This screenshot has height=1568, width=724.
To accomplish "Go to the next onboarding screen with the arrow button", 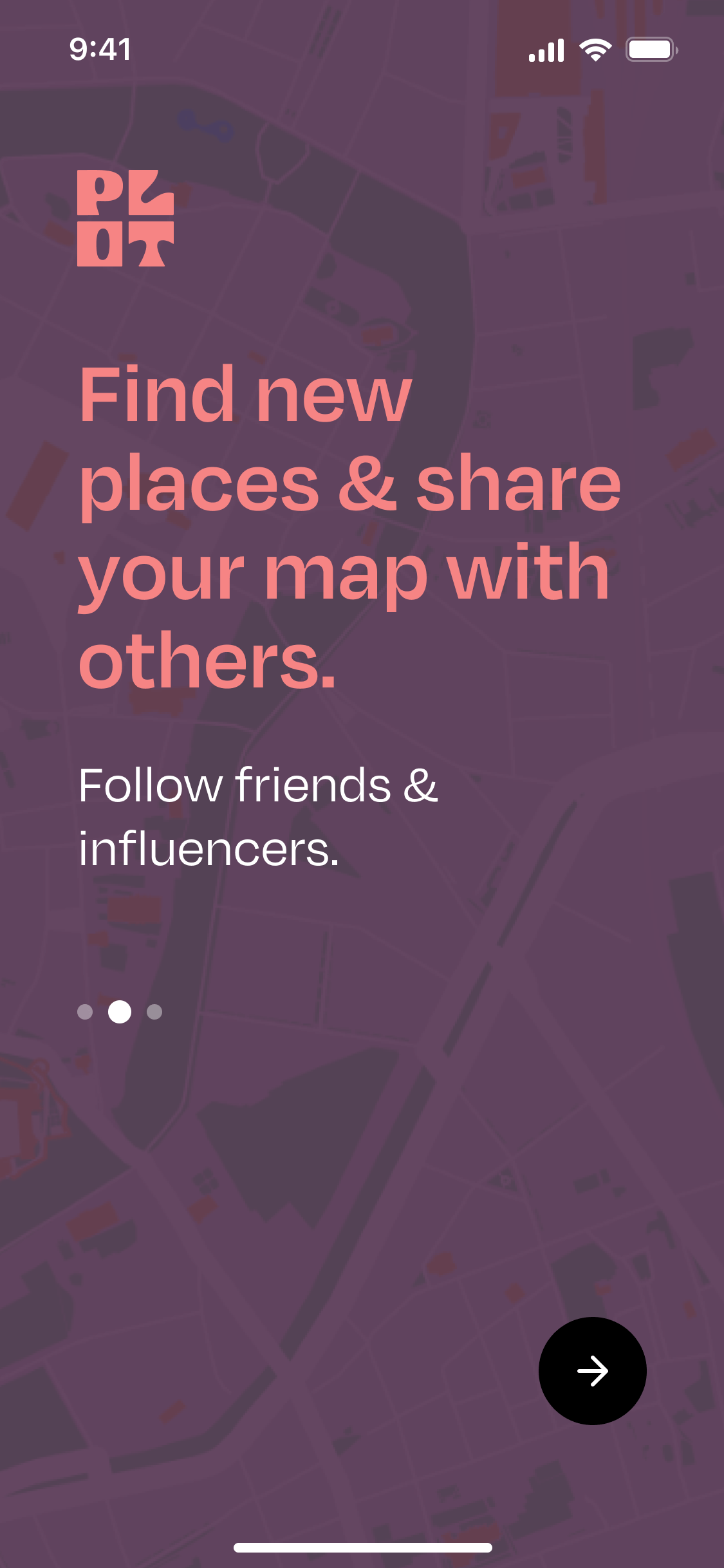I will click(592, 1370).
